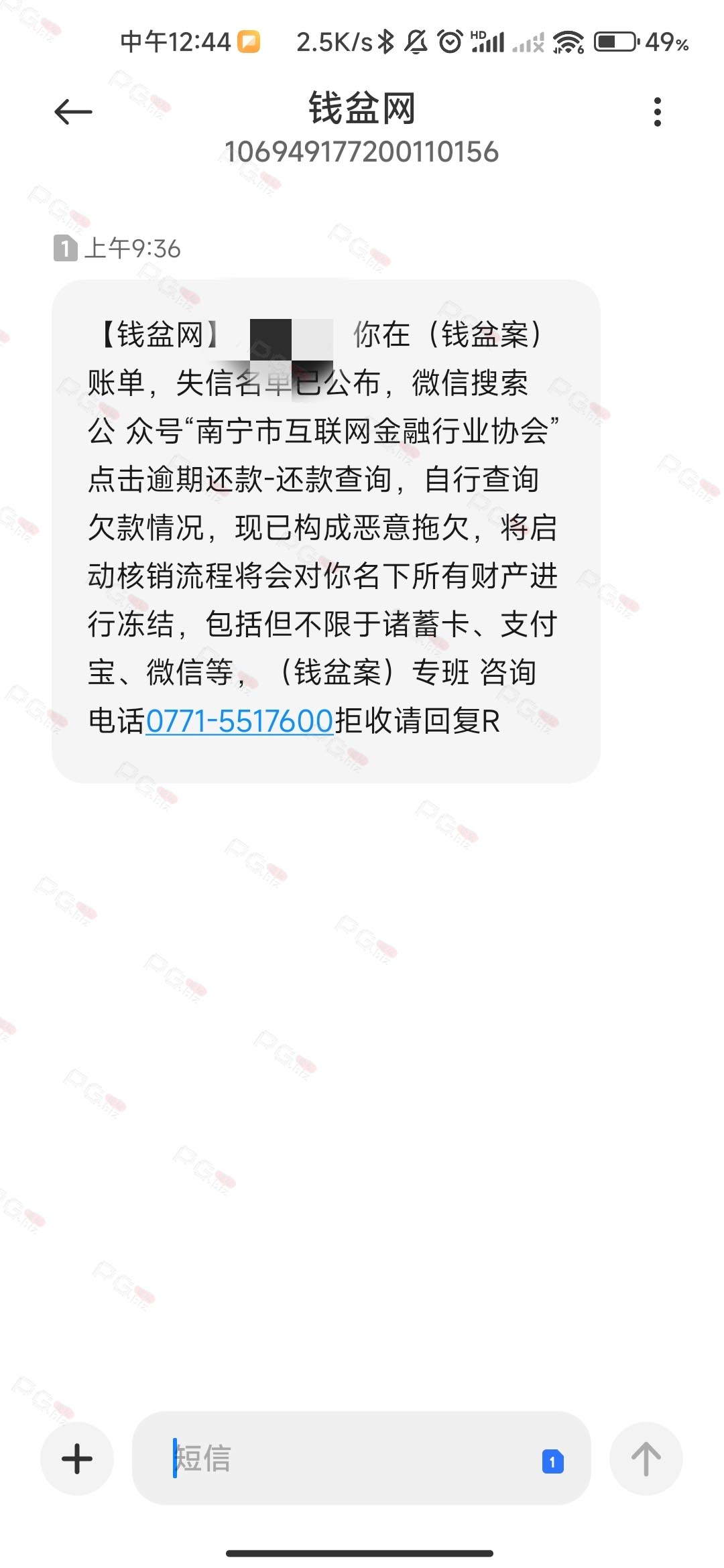Focus the 短信 text input field
The image size is (724, 1568).
click(x=349, y=1458)
